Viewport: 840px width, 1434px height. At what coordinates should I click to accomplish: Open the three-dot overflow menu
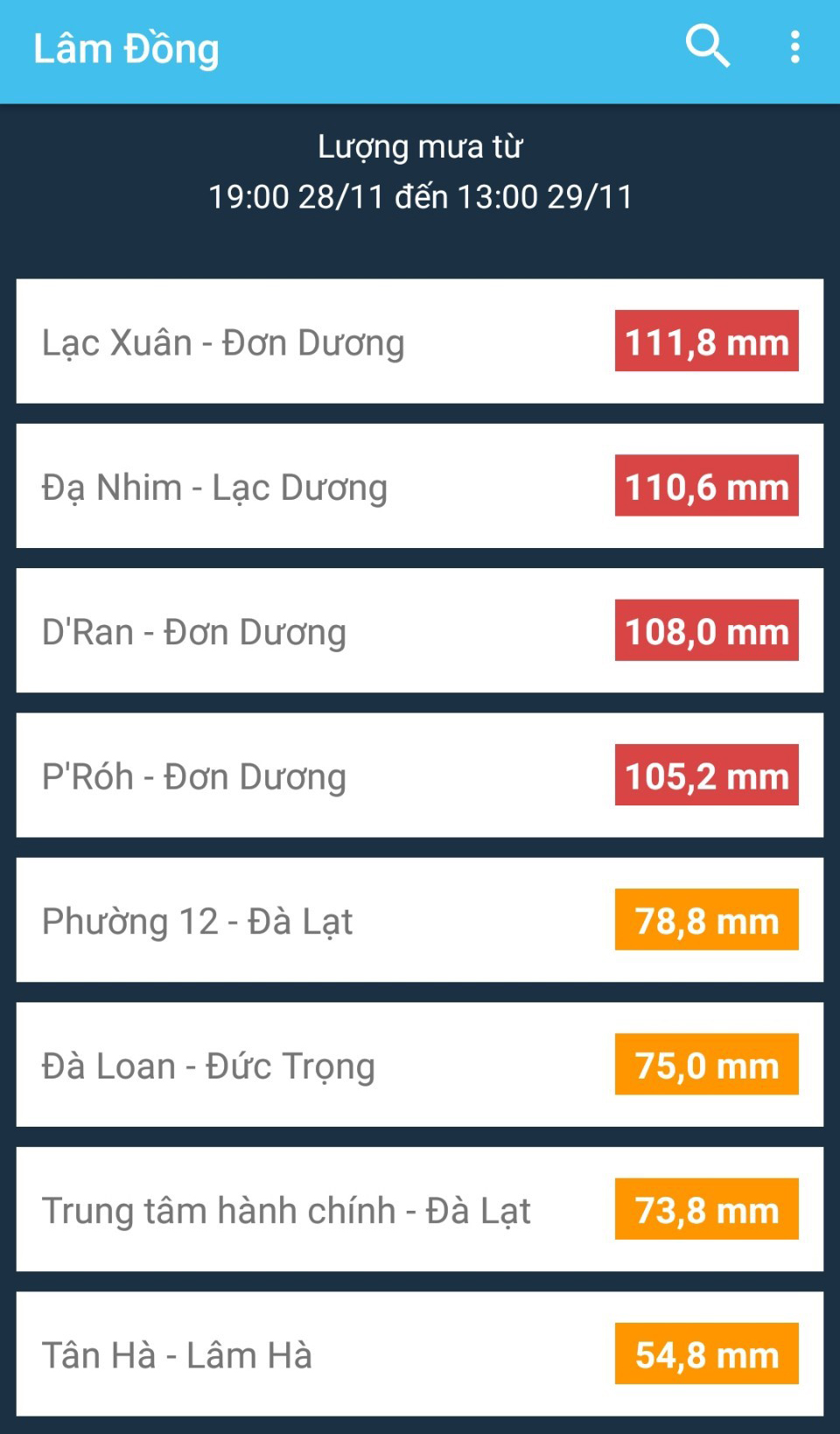794,46
